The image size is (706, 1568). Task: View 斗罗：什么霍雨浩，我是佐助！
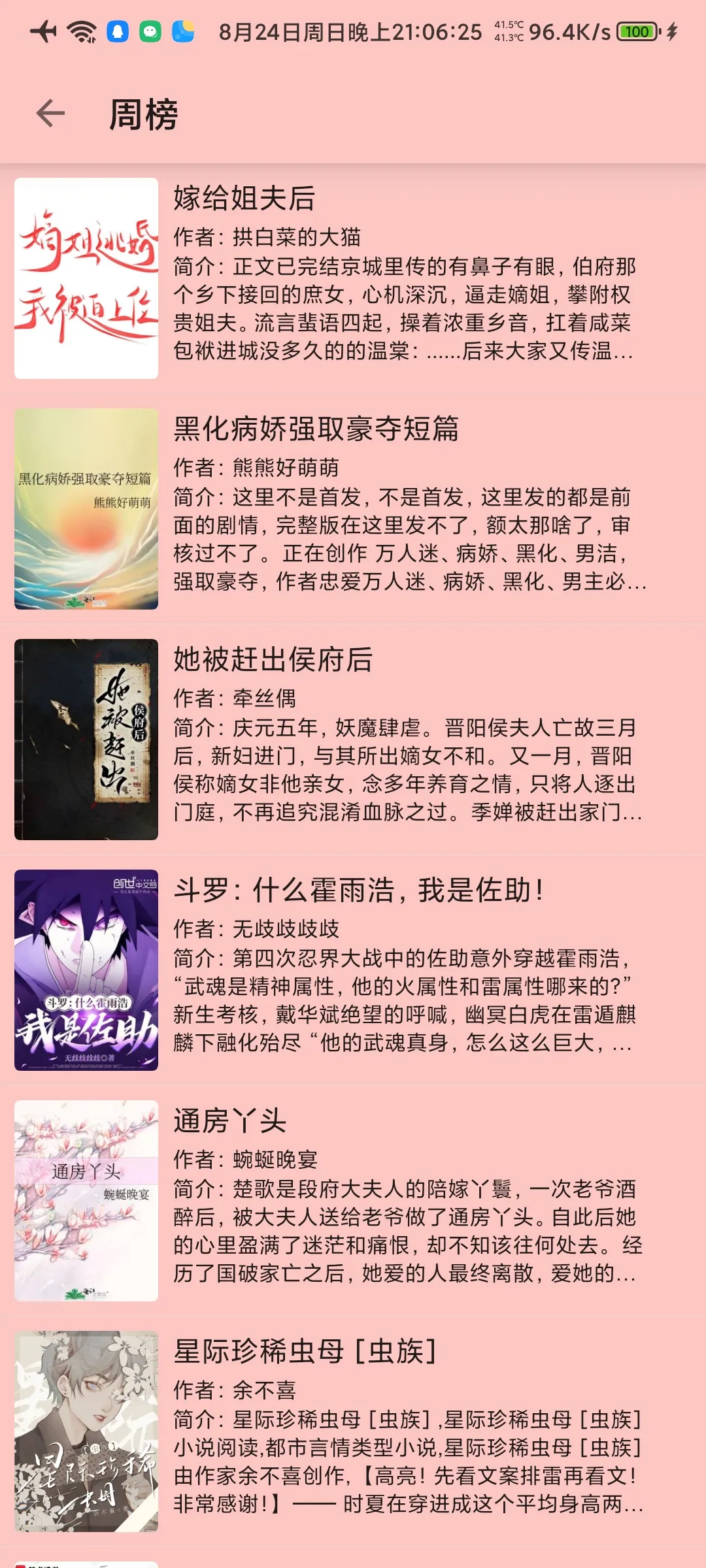click(353, 970)
